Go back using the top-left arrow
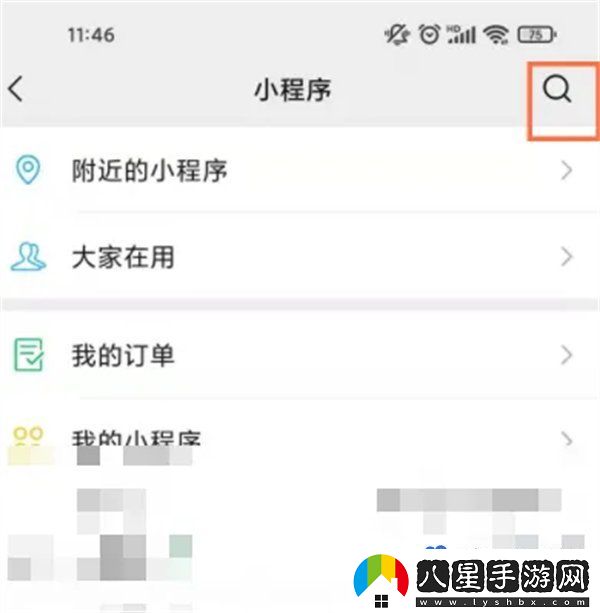 click(16, 89)
